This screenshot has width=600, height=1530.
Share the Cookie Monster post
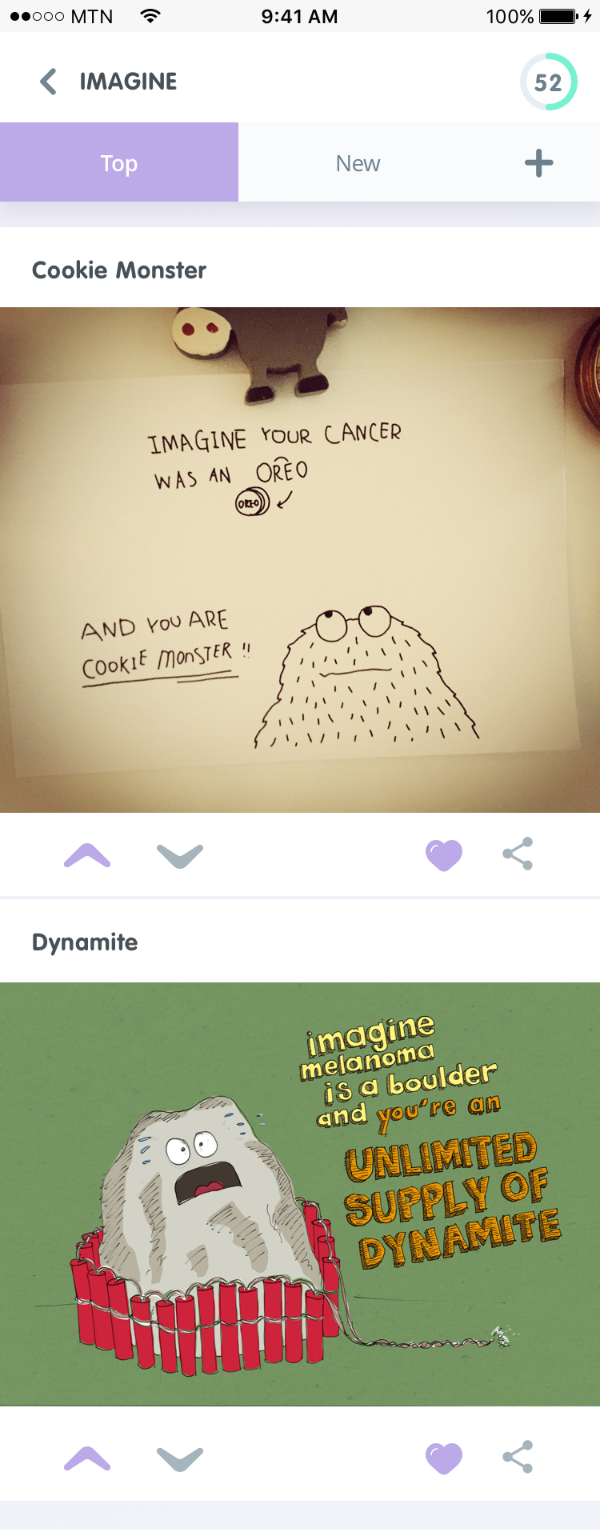coord(517,855)
